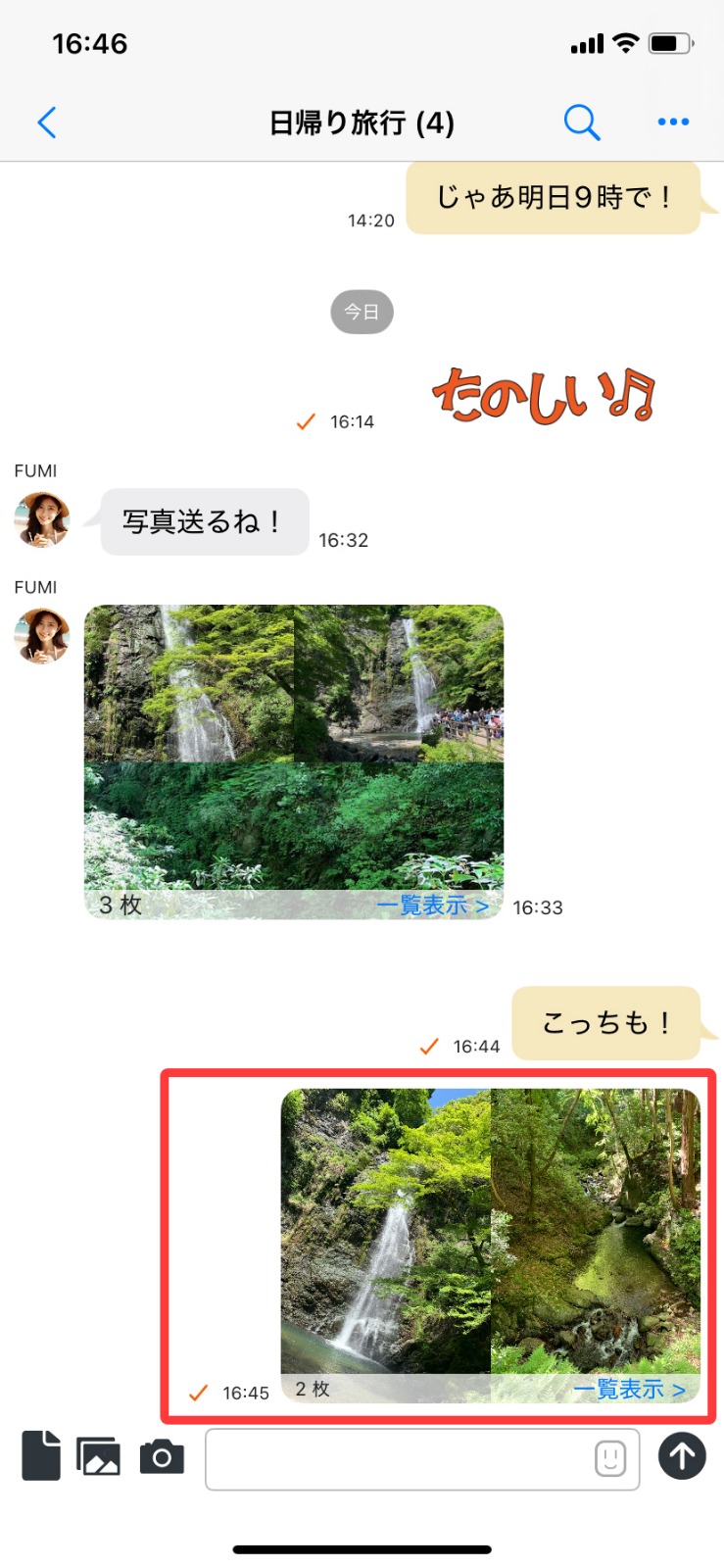The width and height of the screenshot is (724, 1568).
Task: Search within this chat
Action: coord(581,122)
